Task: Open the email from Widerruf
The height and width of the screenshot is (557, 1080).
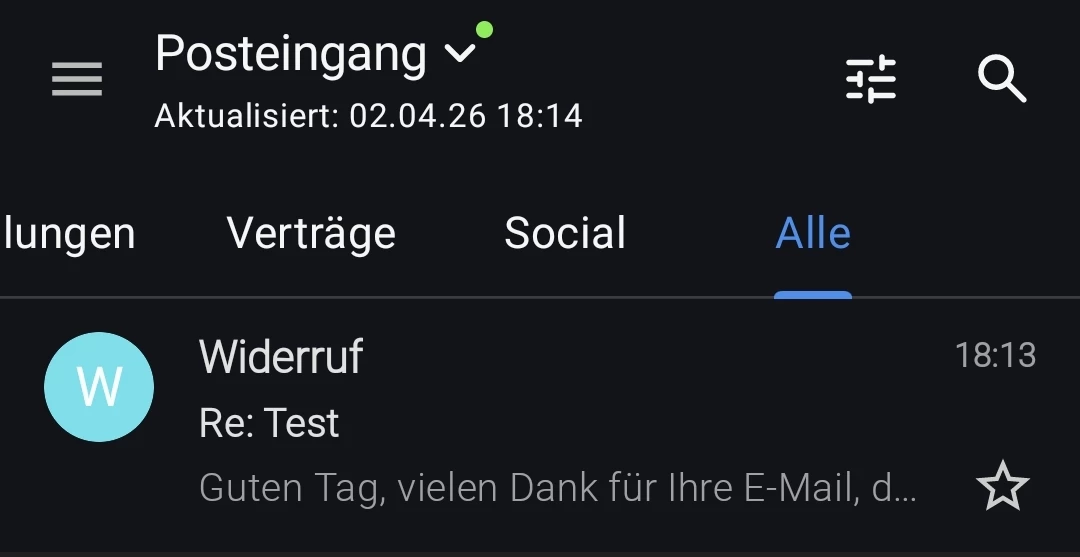Action: (560, 421)
